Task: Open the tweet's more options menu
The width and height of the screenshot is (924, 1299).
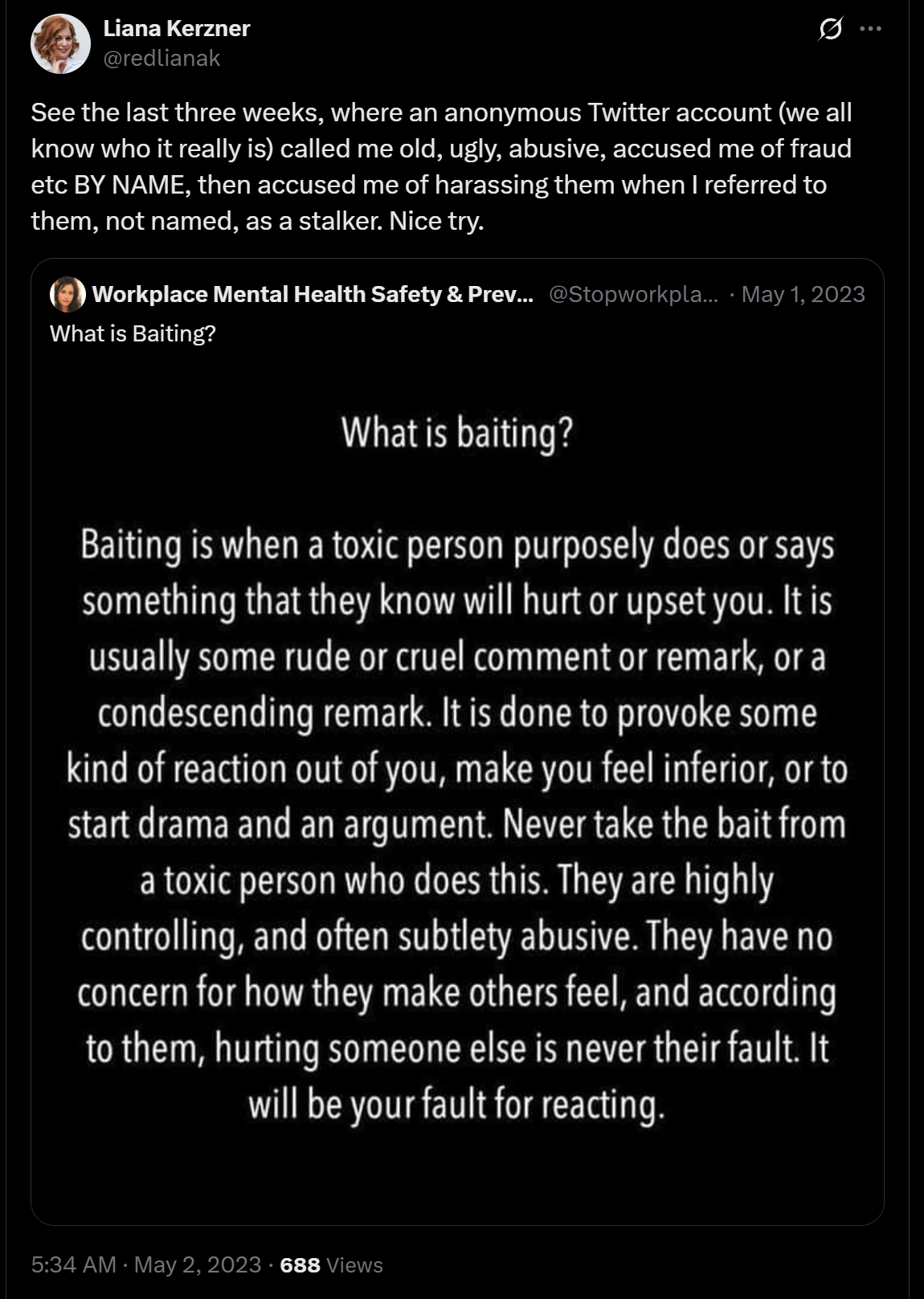Action: tap(870, 29)
